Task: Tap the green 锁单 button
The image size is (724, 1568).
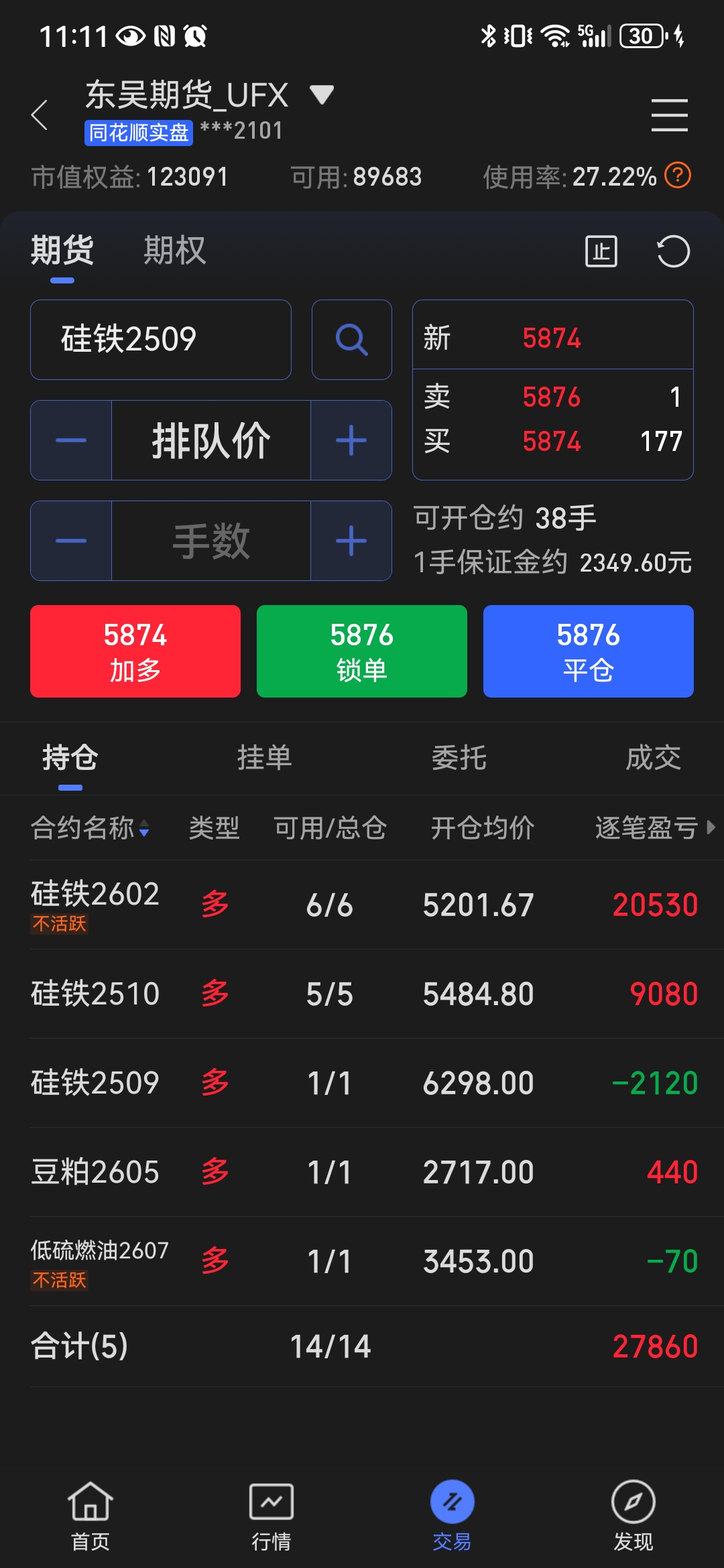Action: coord(362,651)
